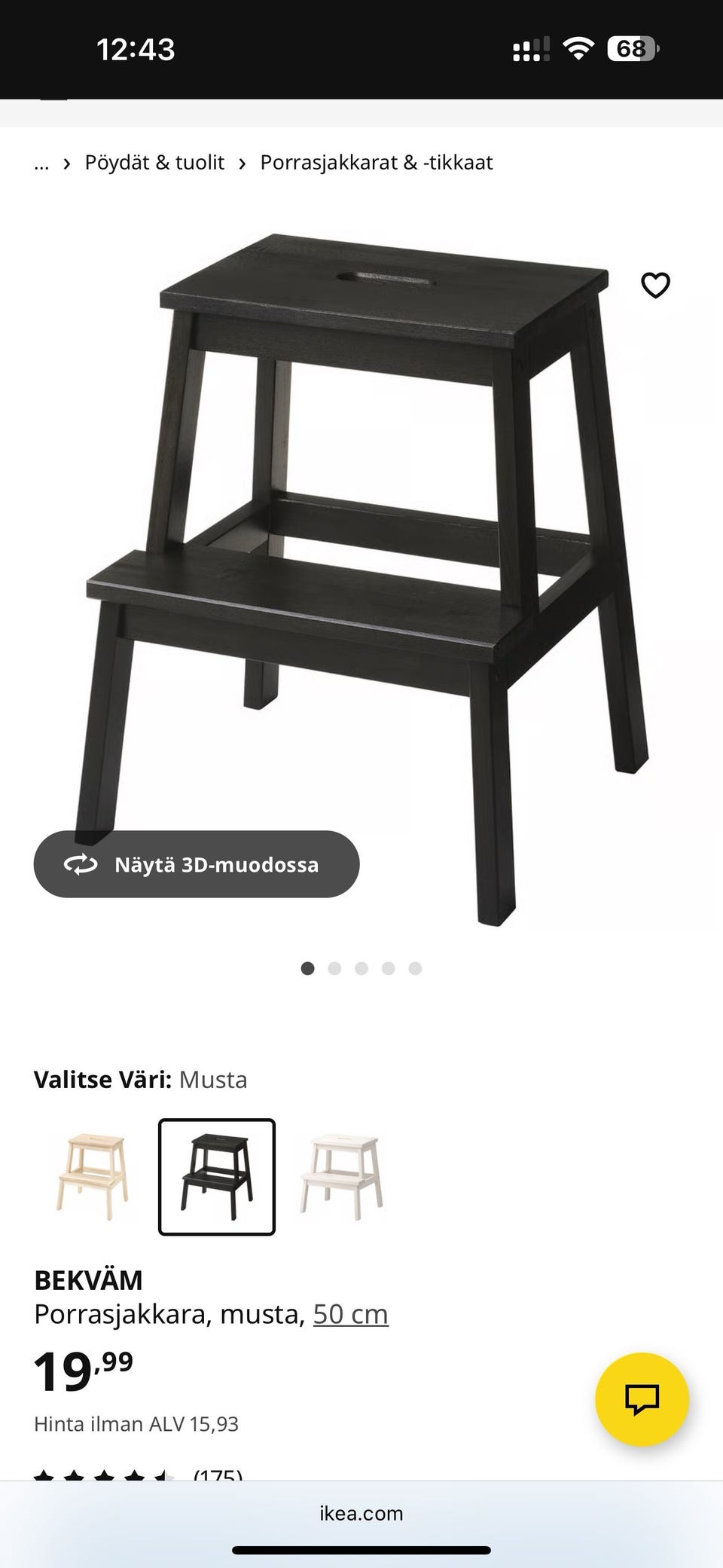Choose the black stool color swatch
Viewport: 723px width, 1568px height.
click(217, 1176)
